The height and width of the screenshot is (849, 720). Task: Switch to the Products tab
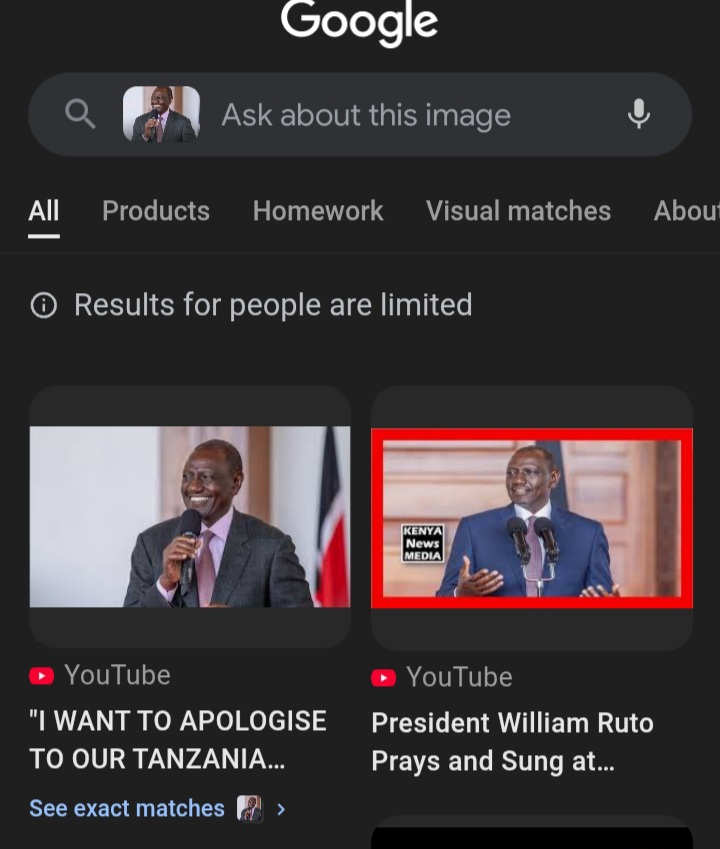pyautogui.click(x=156, y=211)
